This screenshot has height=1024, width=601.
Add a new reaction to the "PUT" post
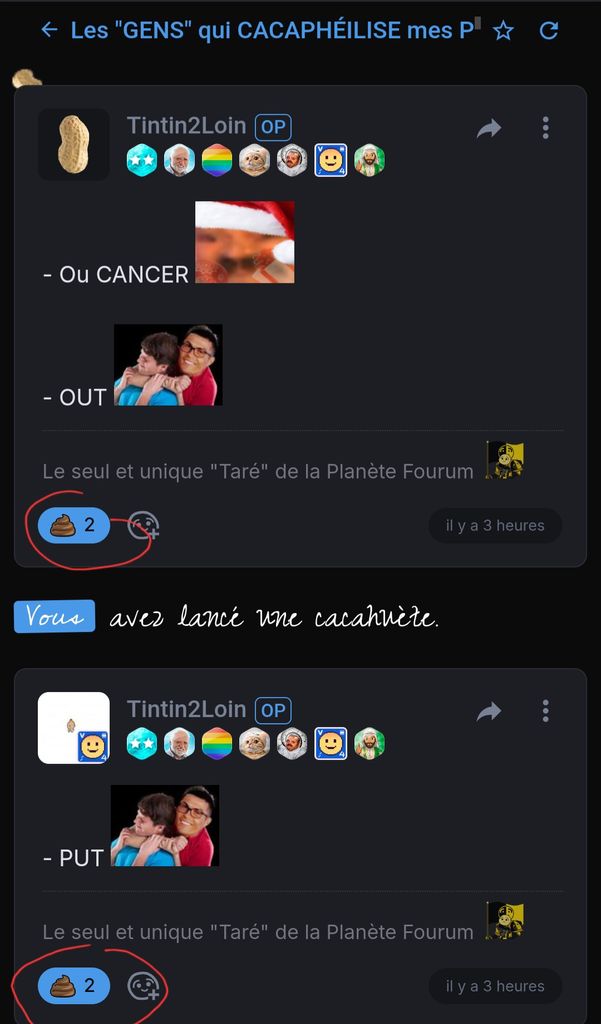pos(143,987)
